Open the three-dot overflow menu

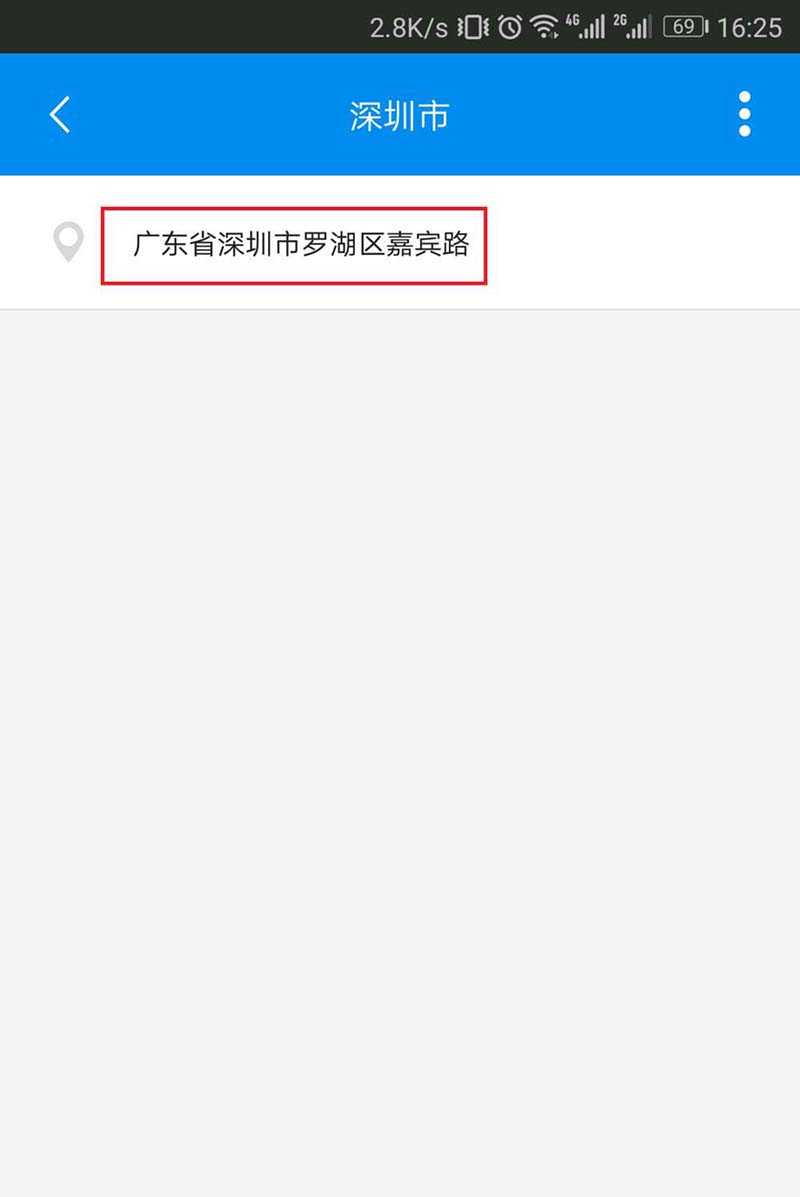744,115
